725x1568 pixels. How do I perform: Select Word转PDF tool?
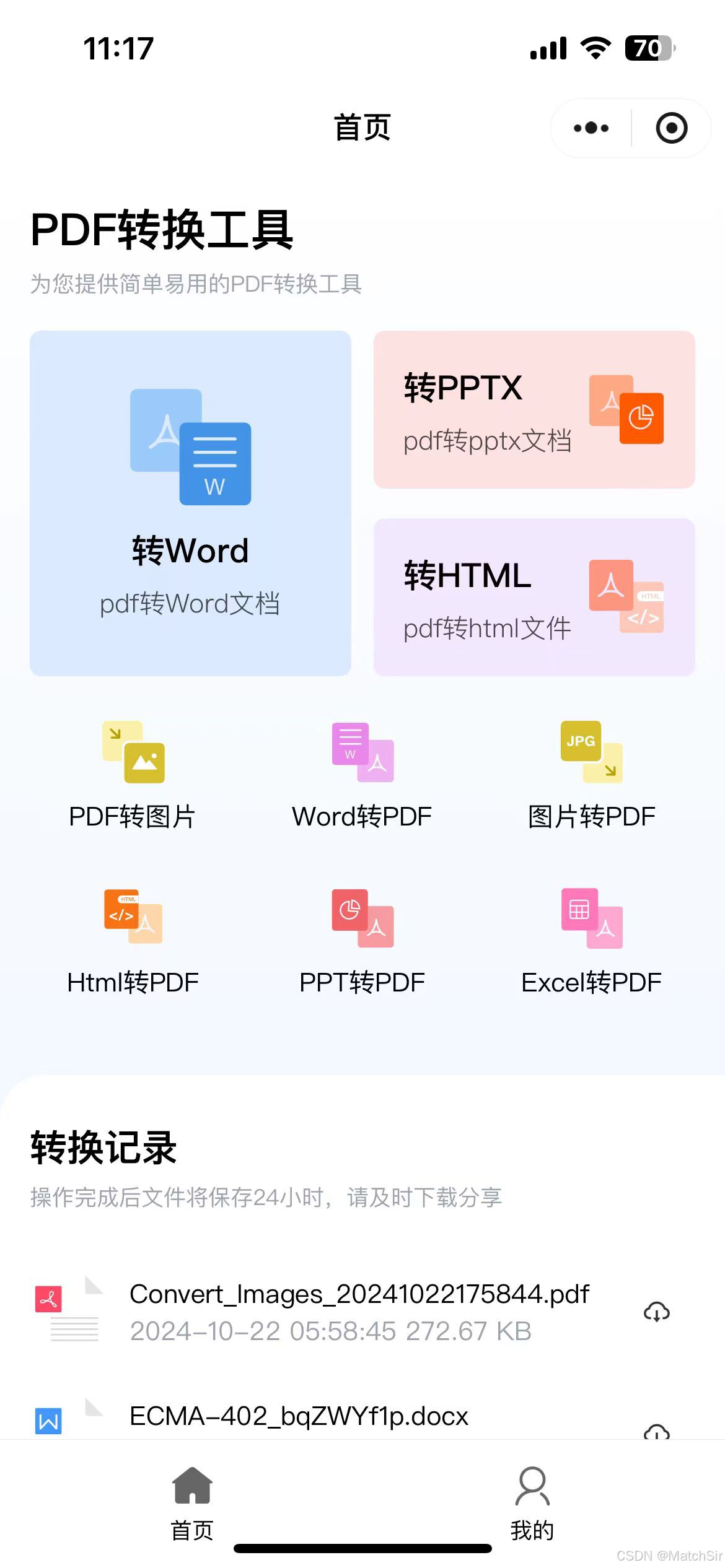[362, 775]
